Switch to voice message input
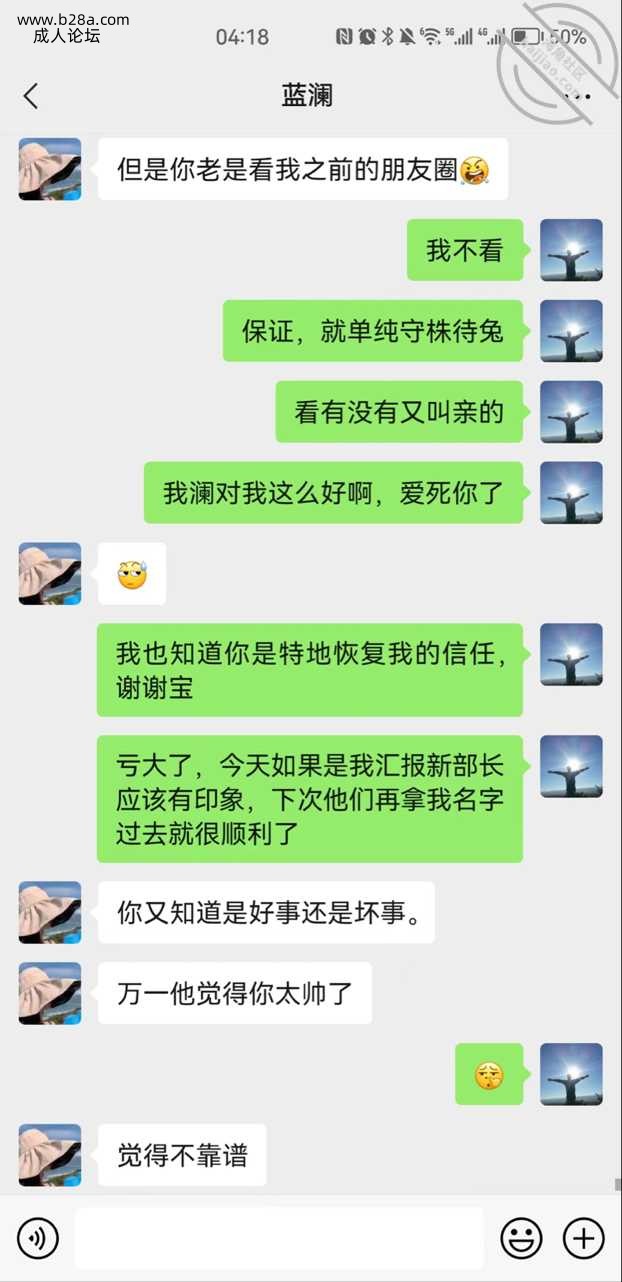This screenshot has height=1282, width=622. [x=38, y=1239]
